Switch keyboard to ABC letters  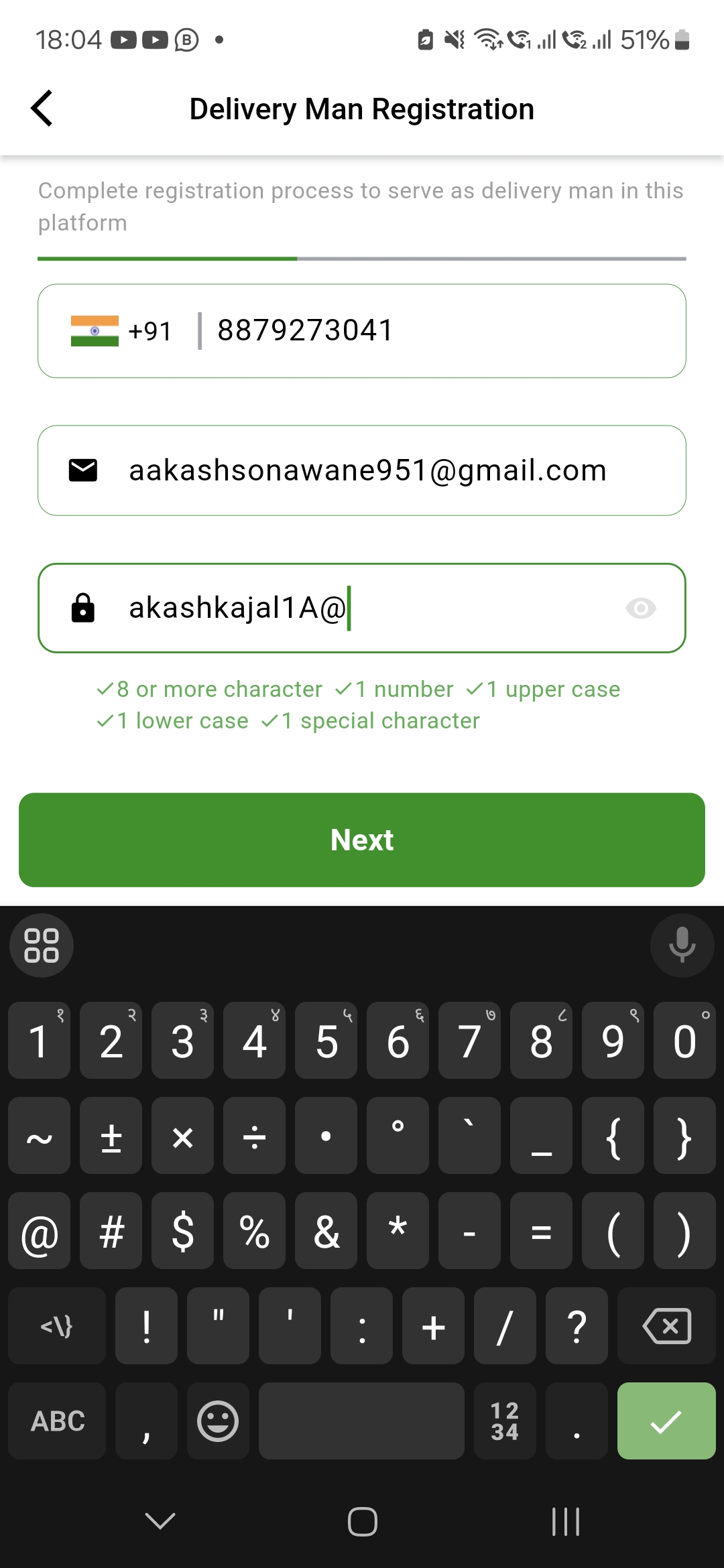58,1421
